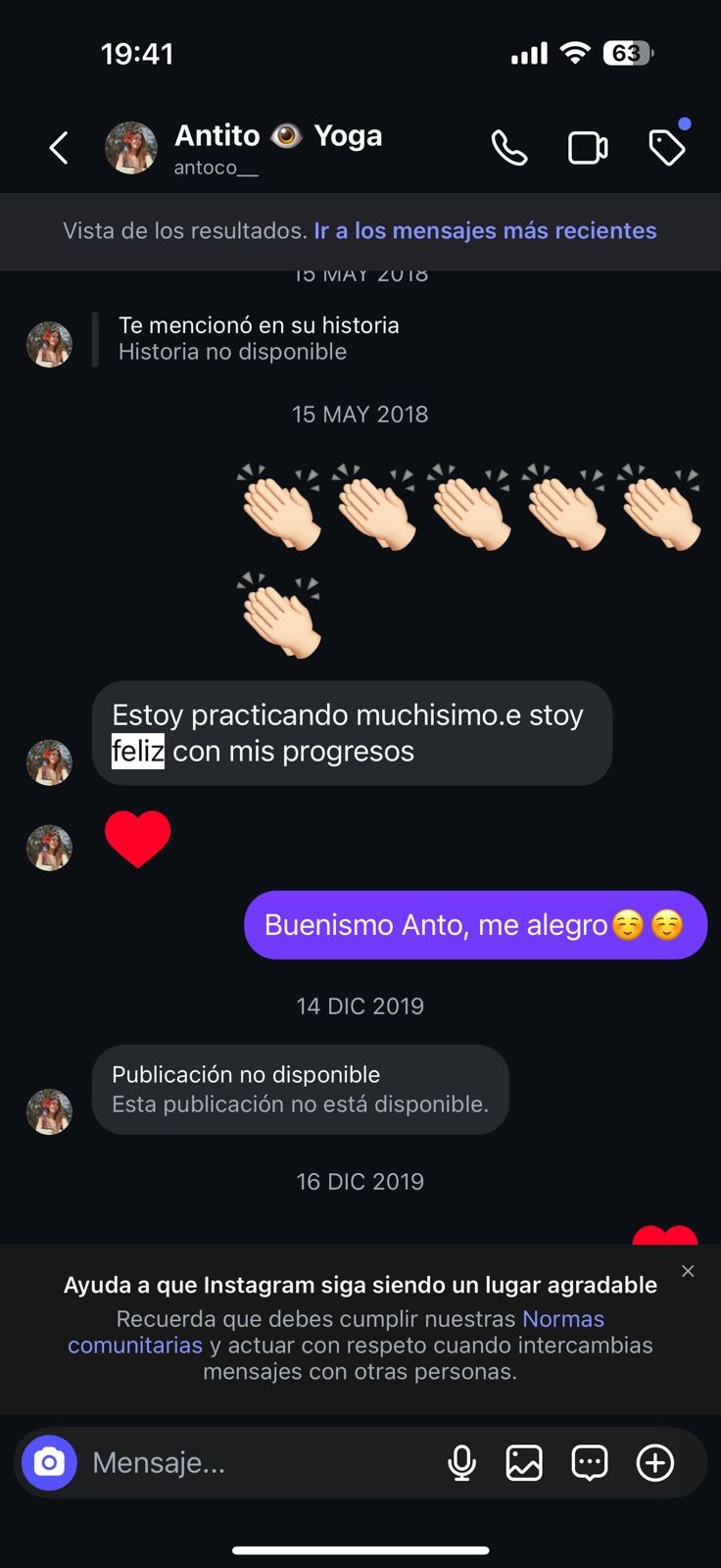This screenshot has height=1568, width=721.
Task: Open Antito Yoga profile from header
Action: [277, 148]
